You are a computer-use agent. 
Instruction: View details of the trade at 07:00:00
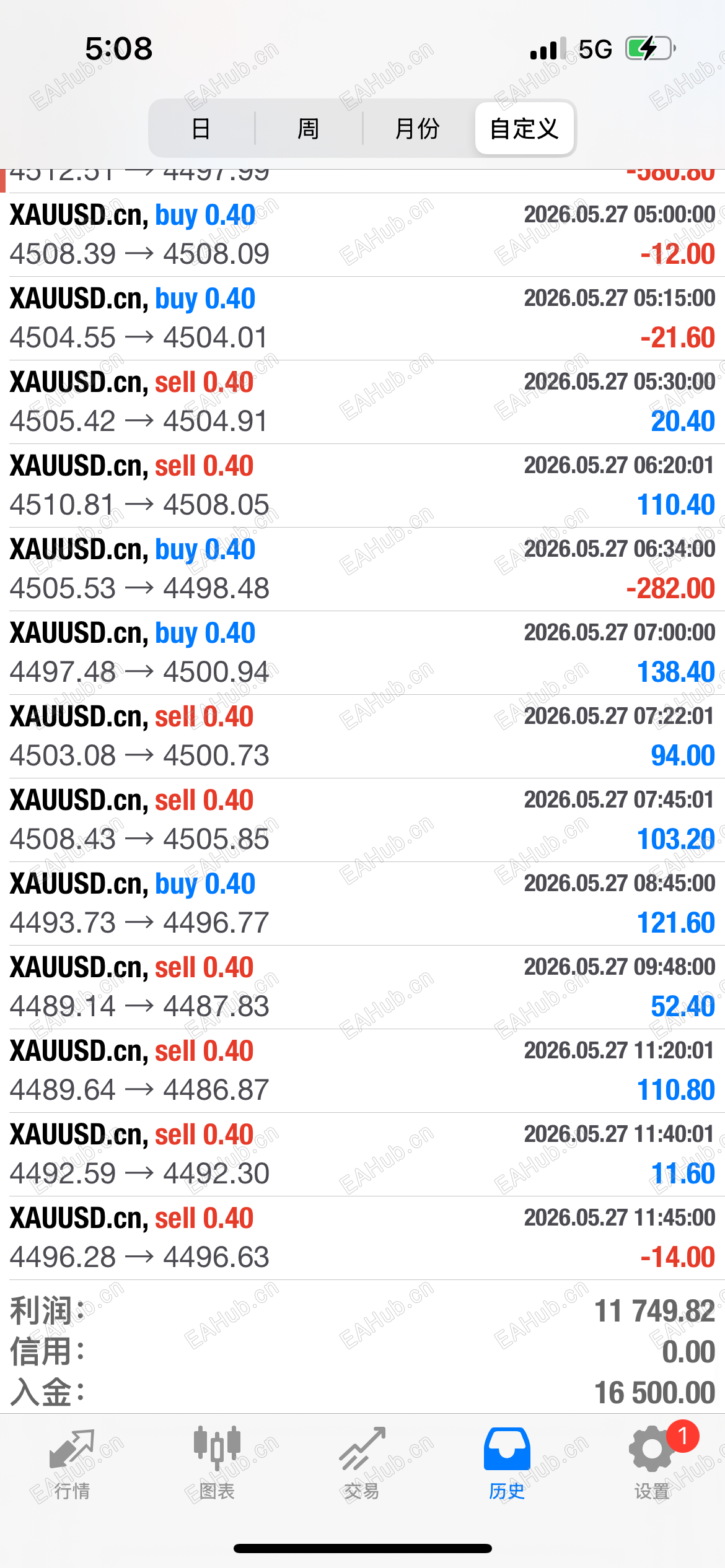coord(362,653)
